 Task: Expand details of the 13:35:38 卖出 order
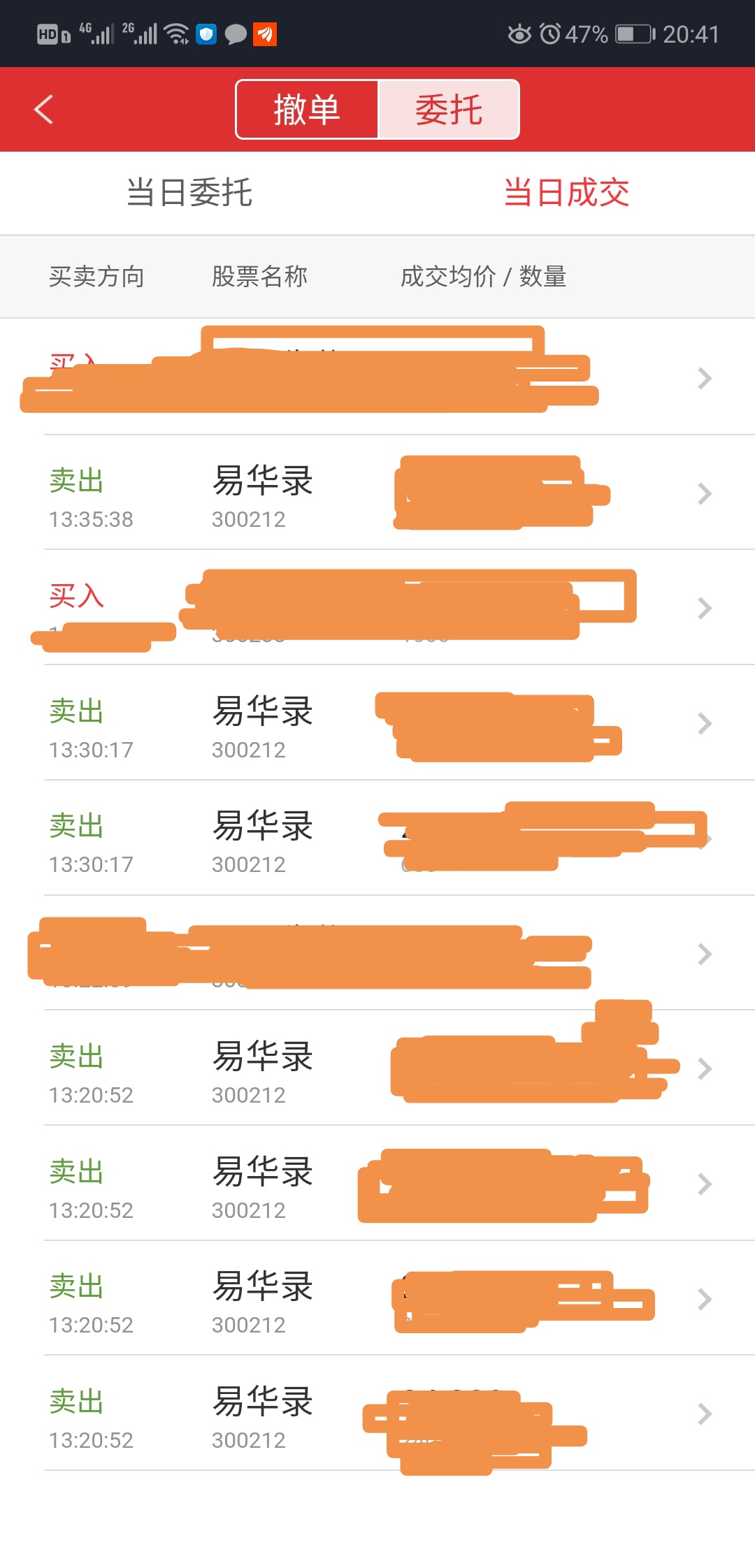[703, 493]
